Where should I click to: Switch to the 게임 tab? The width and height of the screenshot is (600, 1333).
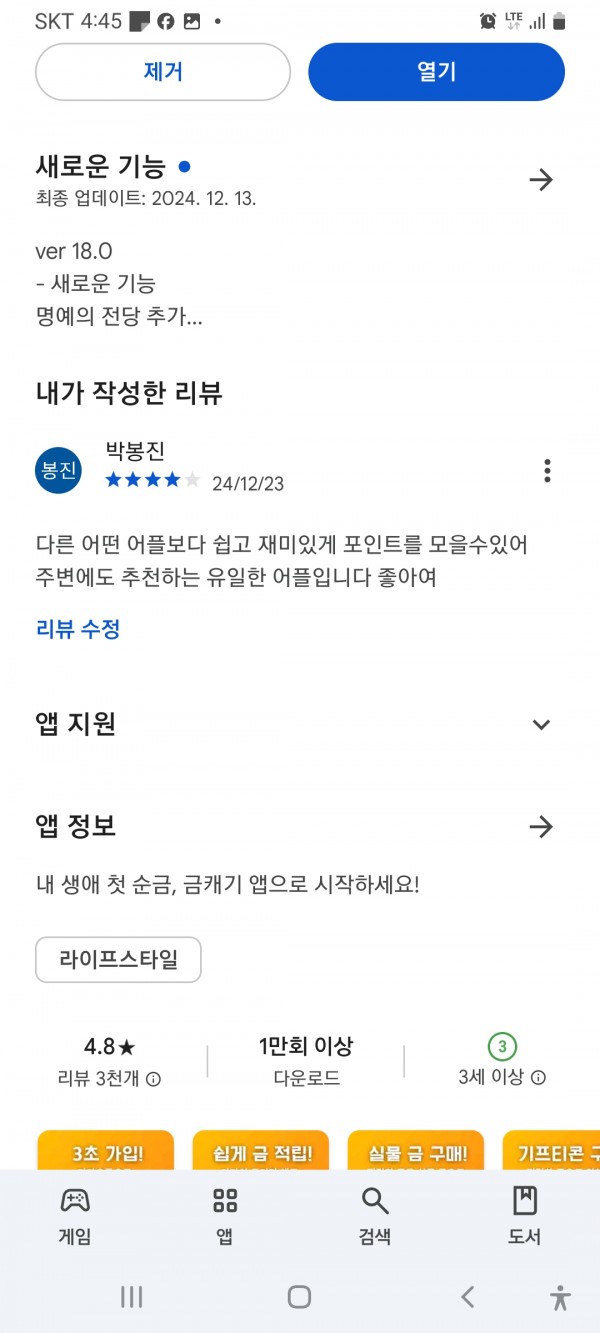(x=75, y=1215)
